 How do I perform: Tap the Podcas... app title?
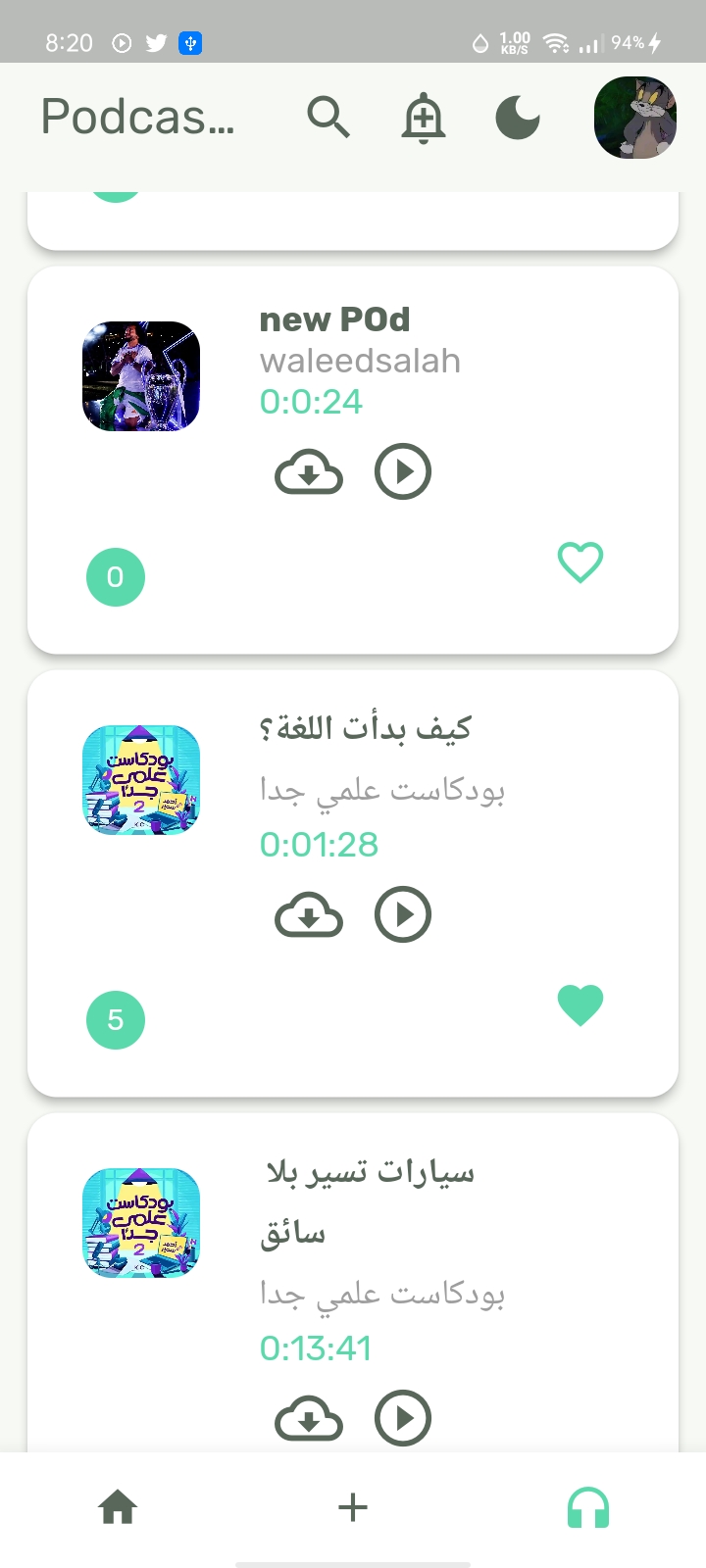click(x=137, y=117)
